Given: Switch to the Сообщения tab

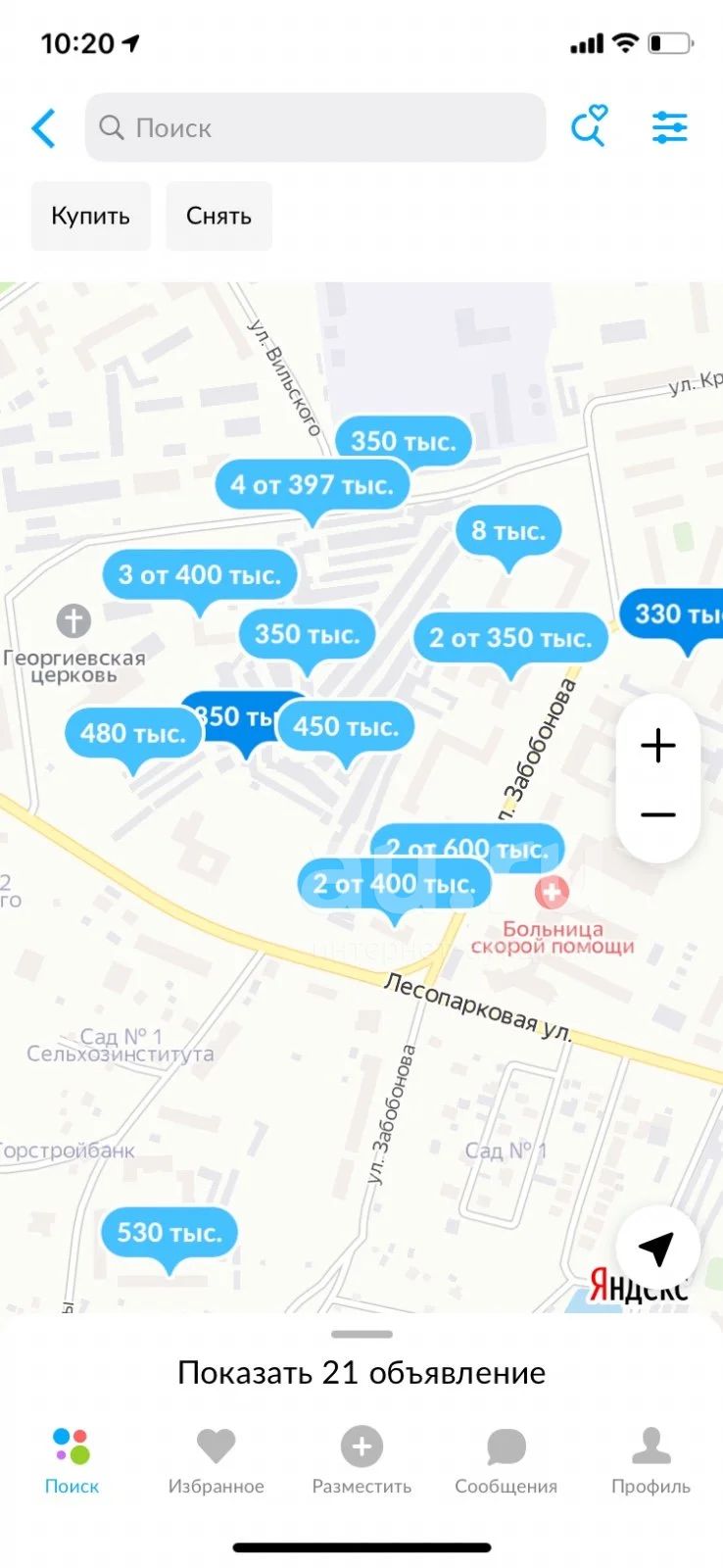Looking at the screenshot, I should pos(506,1460).
